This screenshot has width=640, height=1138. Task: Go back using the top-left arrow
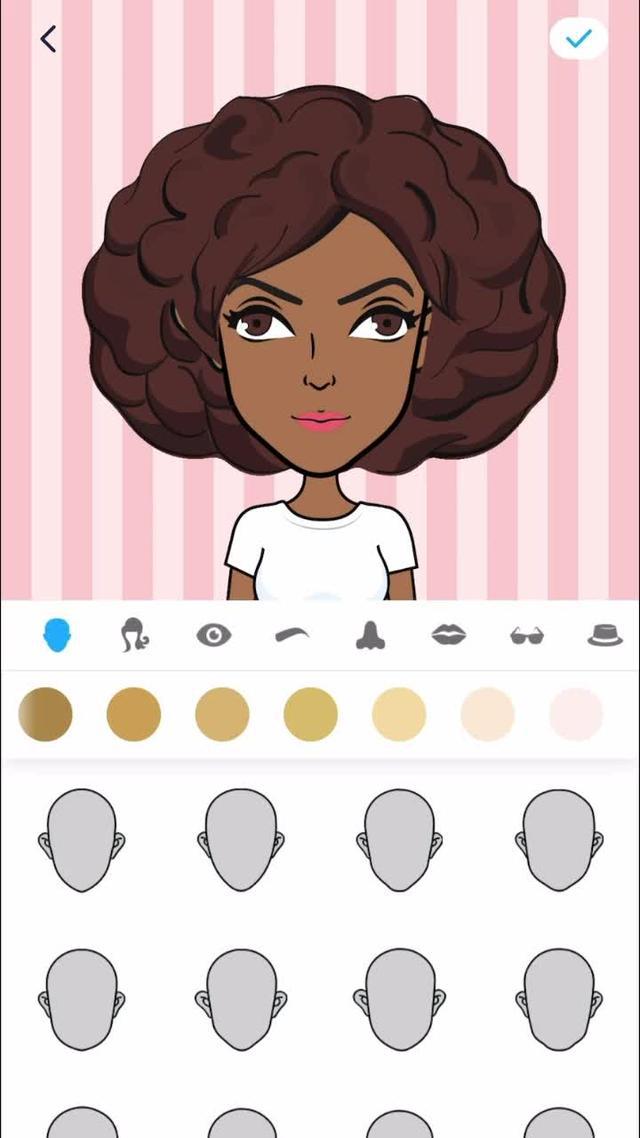click(x=47, y=39)
